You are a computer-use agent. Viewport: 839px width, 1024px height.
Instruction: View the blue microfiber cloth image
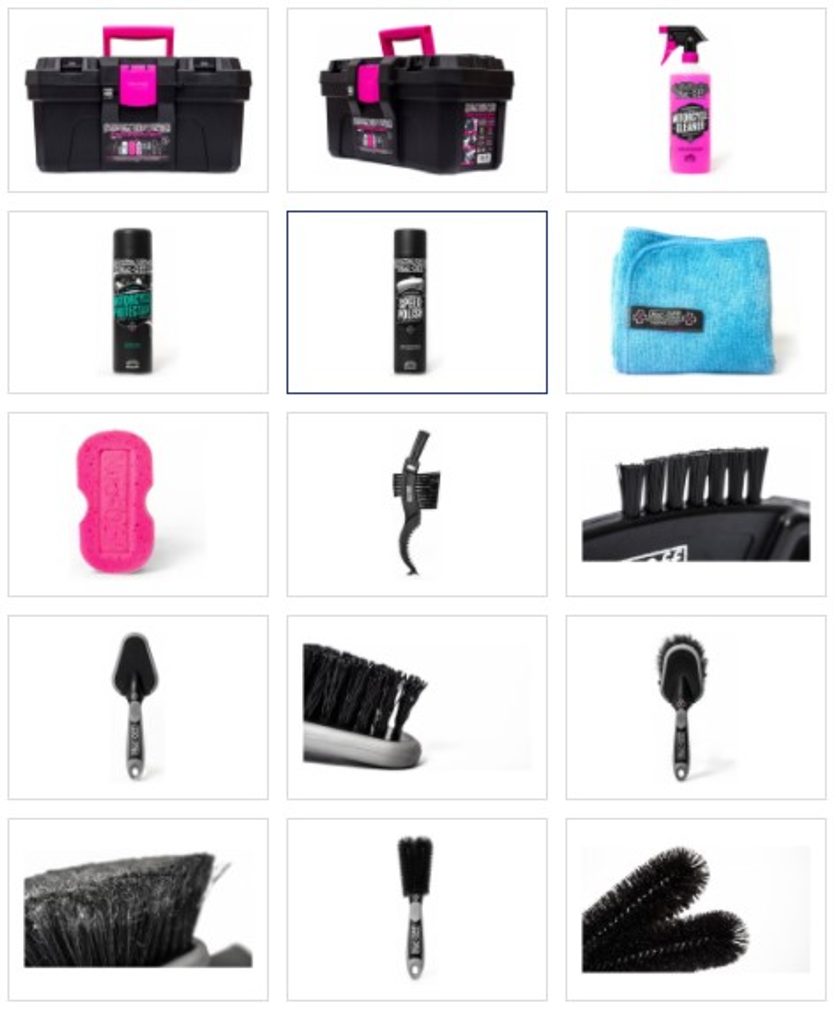pyautogui.click(x=695, y=302)
